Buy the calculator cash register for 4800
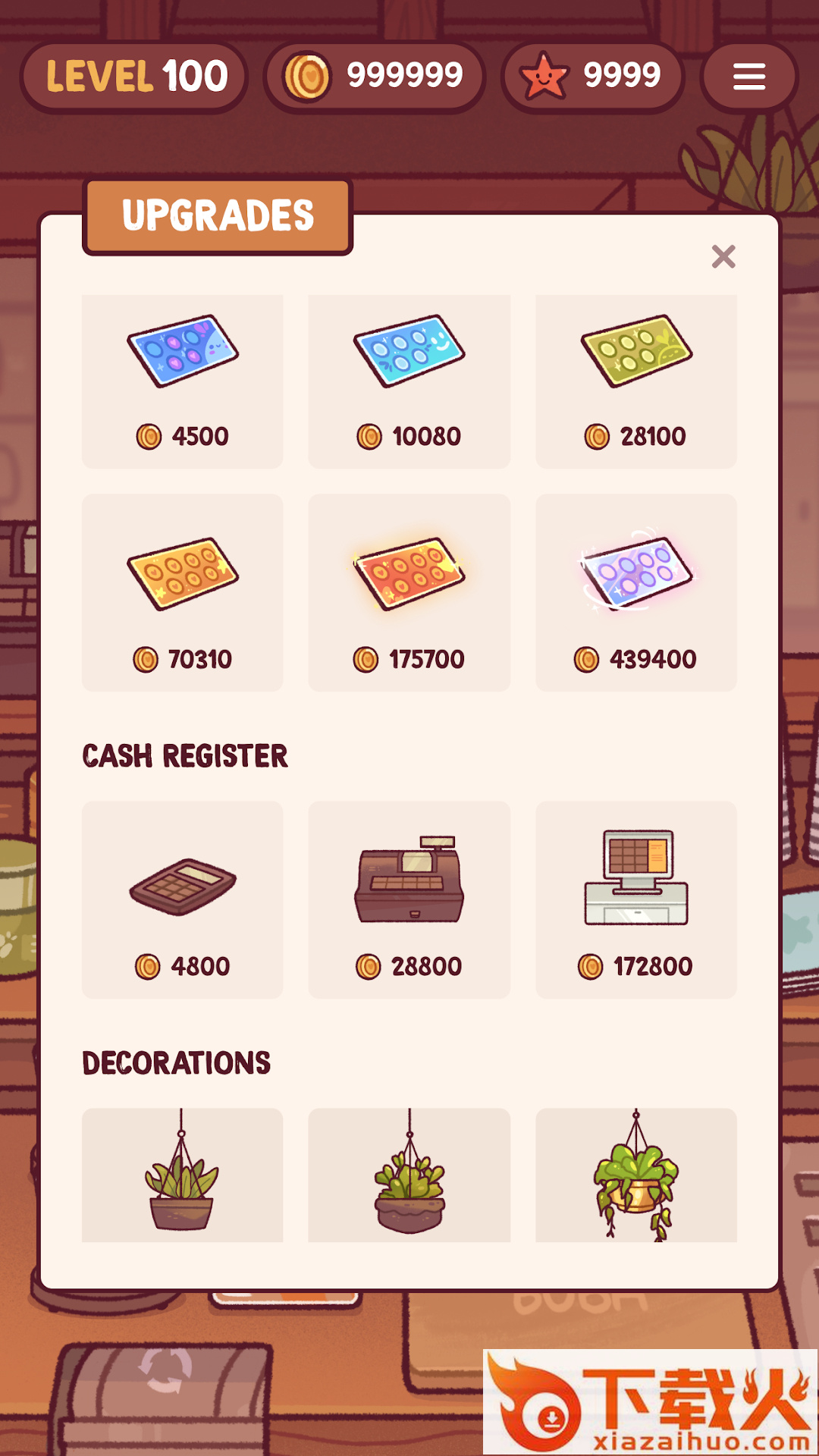This screenshot has width=819, height=1456. 182,899
